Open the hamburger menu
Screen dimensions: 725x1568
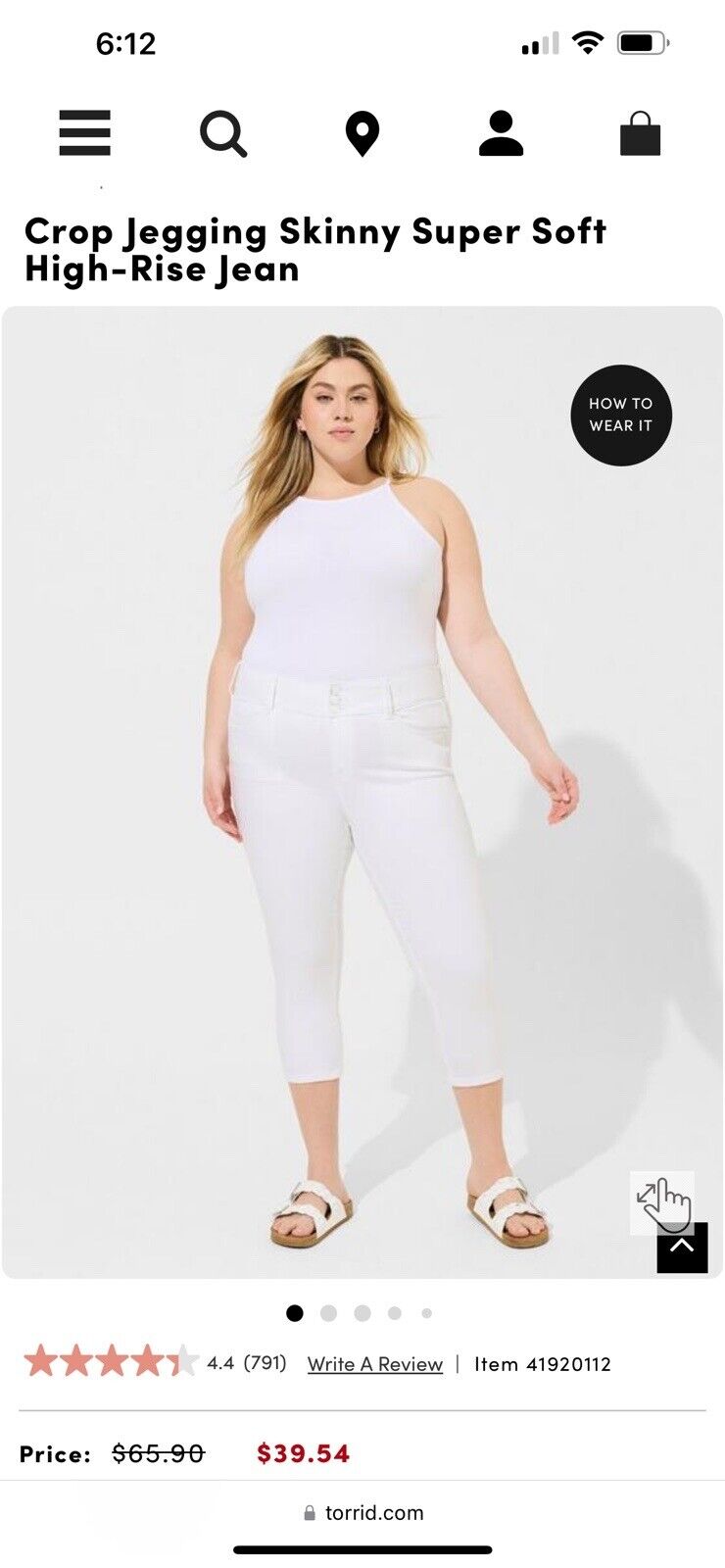(x=85, y=133)
